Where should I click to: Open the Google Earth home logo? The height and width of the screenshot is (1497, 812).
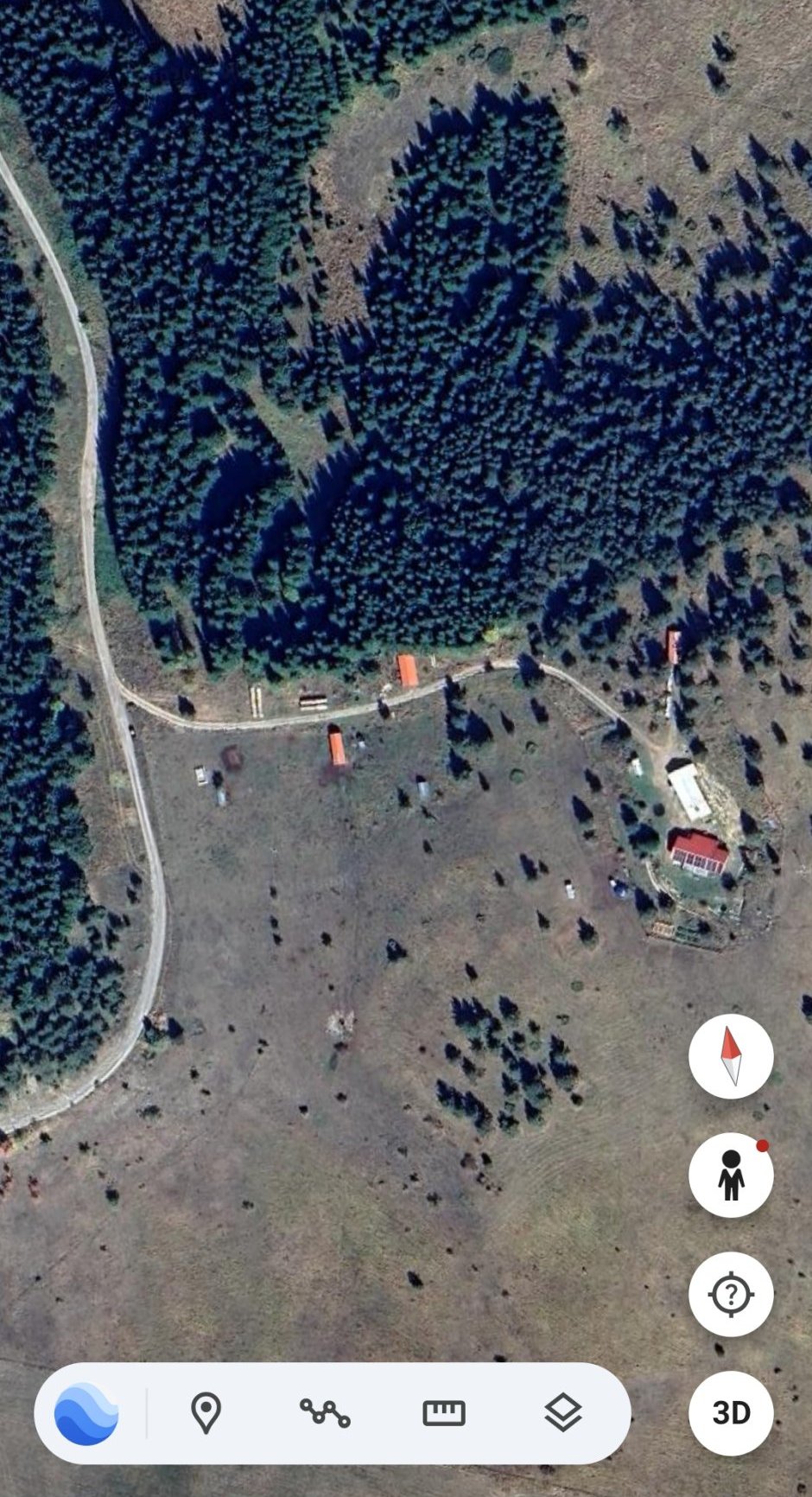tap(86, 1413)
